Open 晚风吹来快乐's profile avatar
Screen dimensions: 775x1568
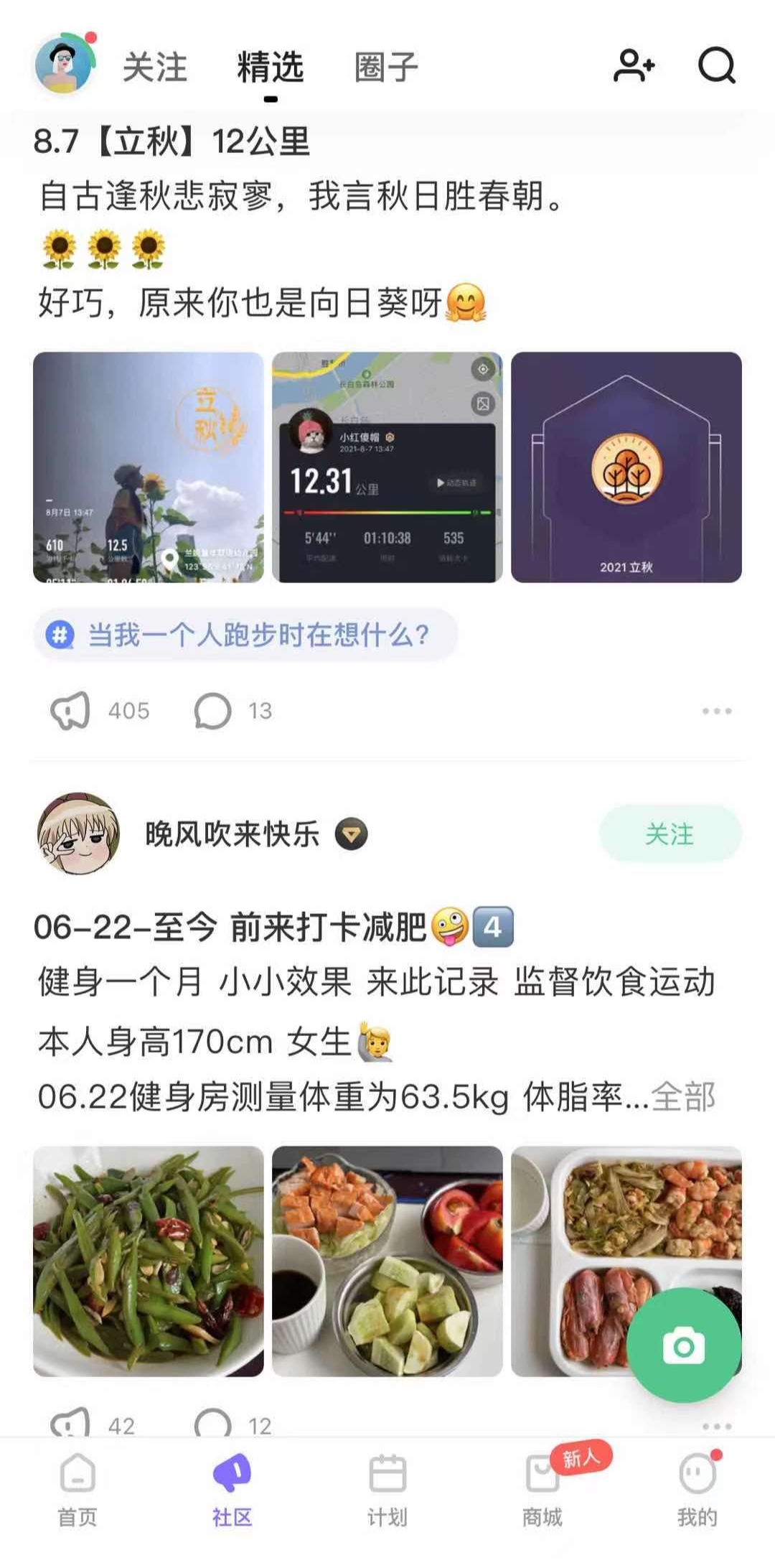(x=79, y=834)
